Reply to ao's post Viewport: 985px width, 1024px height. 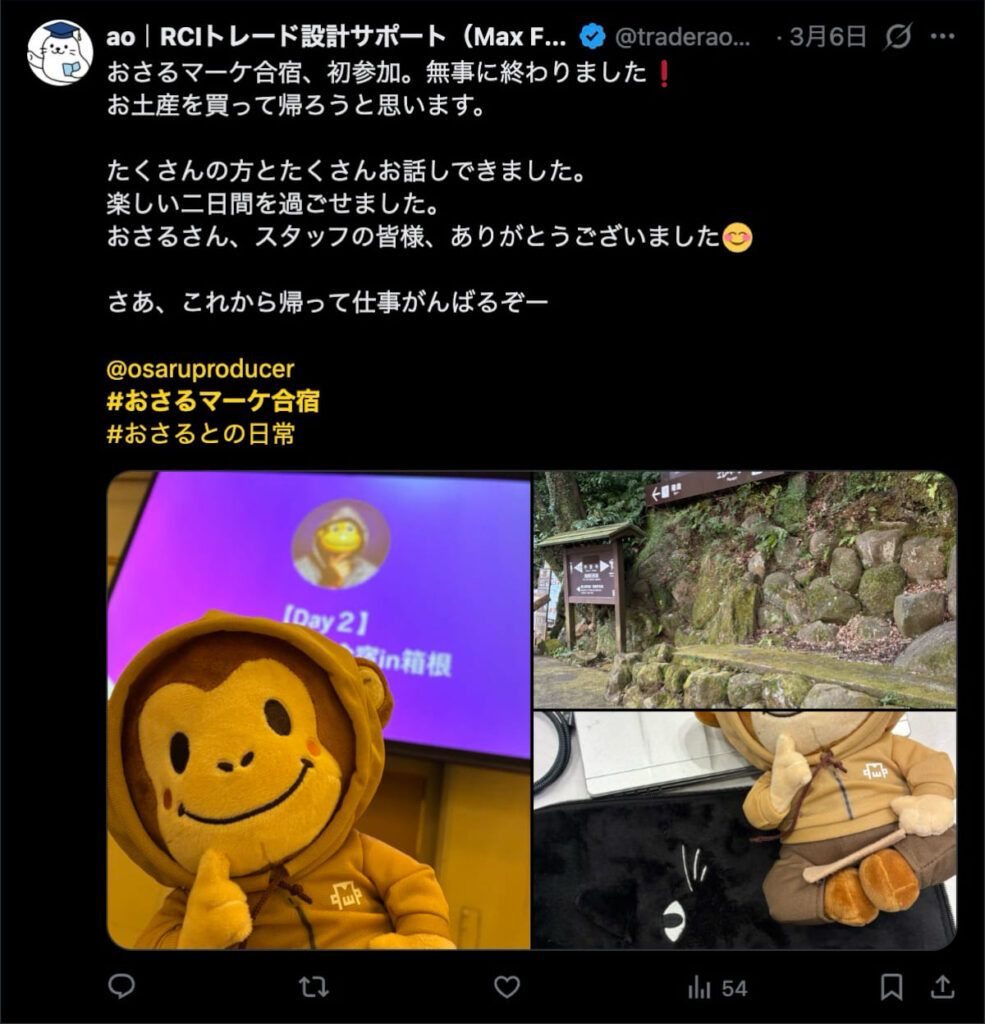point(121,987)
